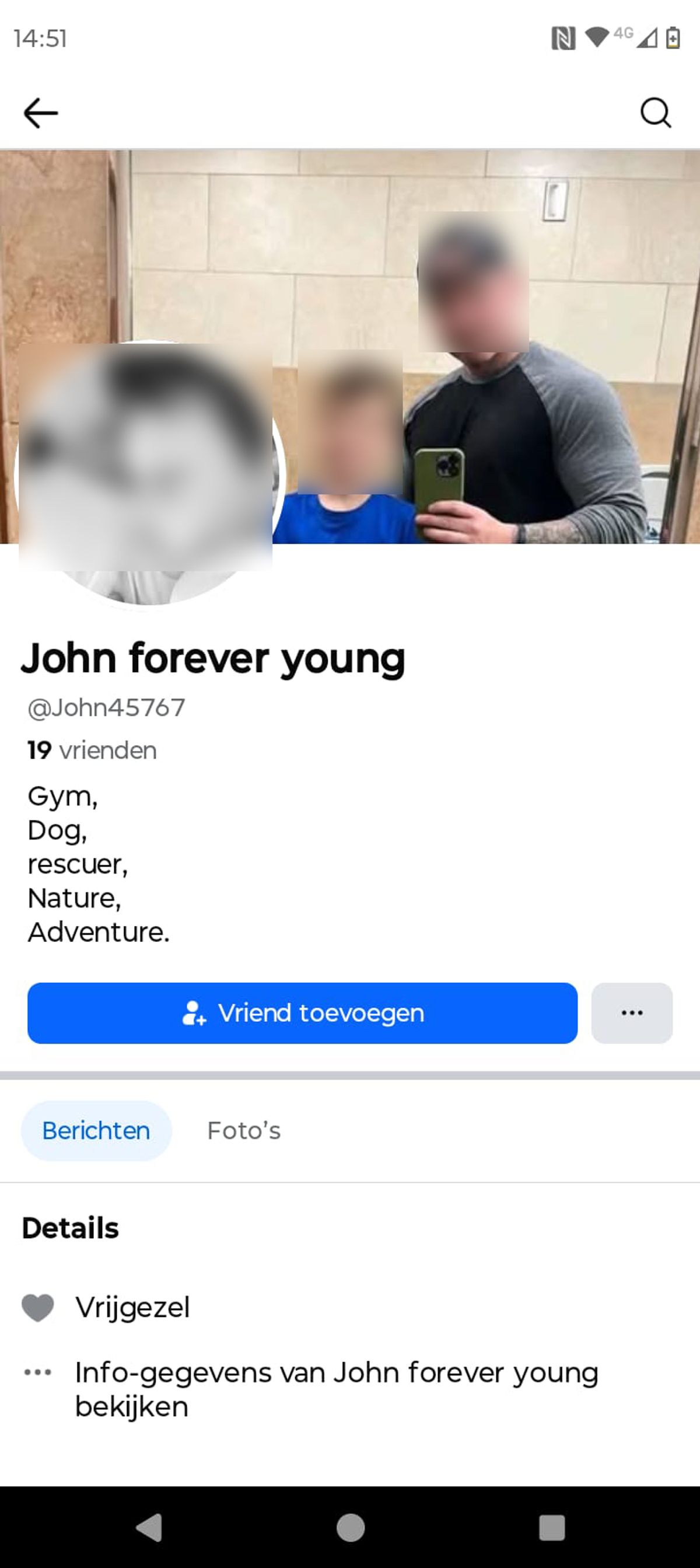Open search on the profile page
This screenshot has height=1568, width=700.
(x=656, y=113)
